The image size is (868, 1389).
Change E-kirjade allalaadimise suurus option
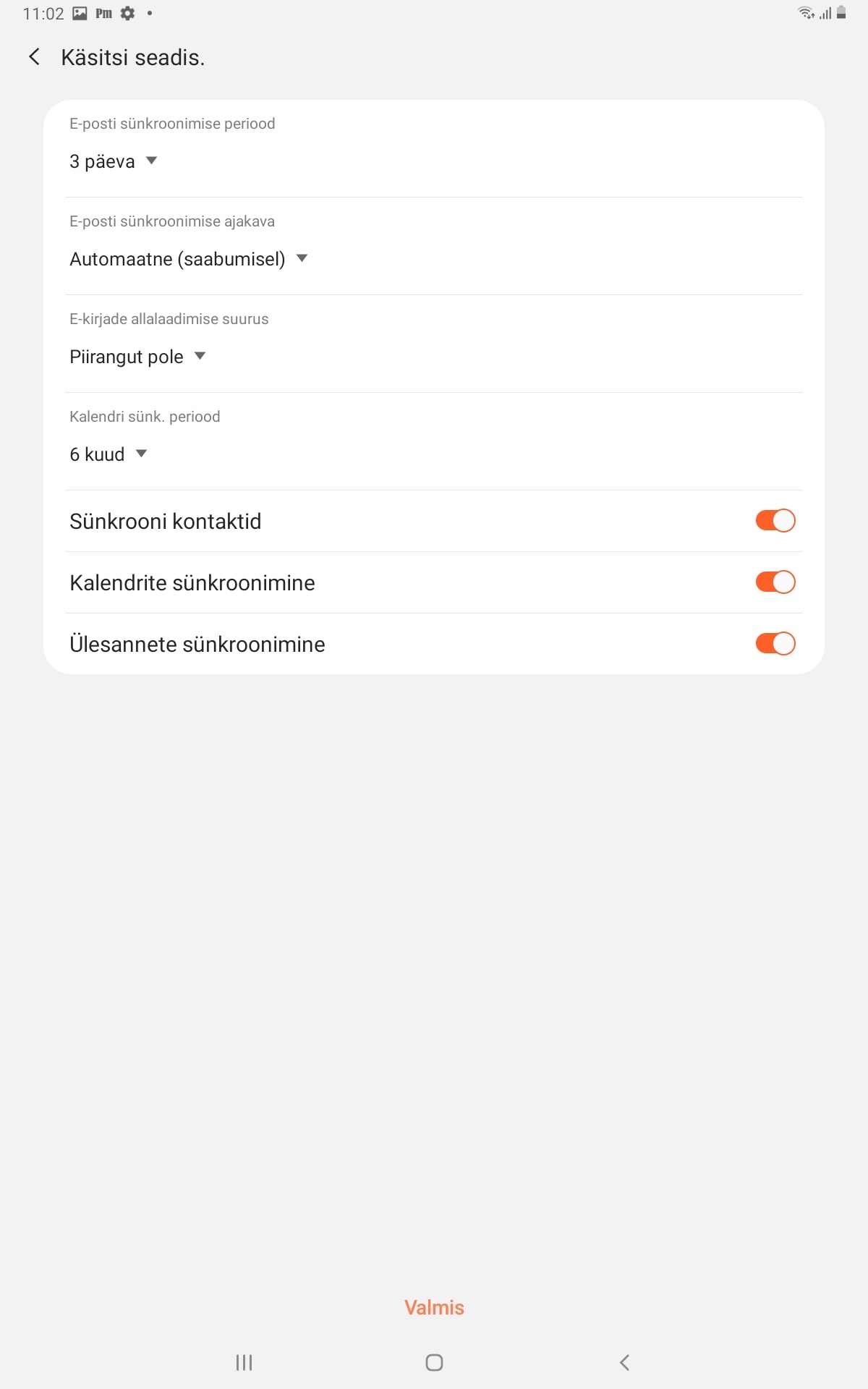(138, 357)
